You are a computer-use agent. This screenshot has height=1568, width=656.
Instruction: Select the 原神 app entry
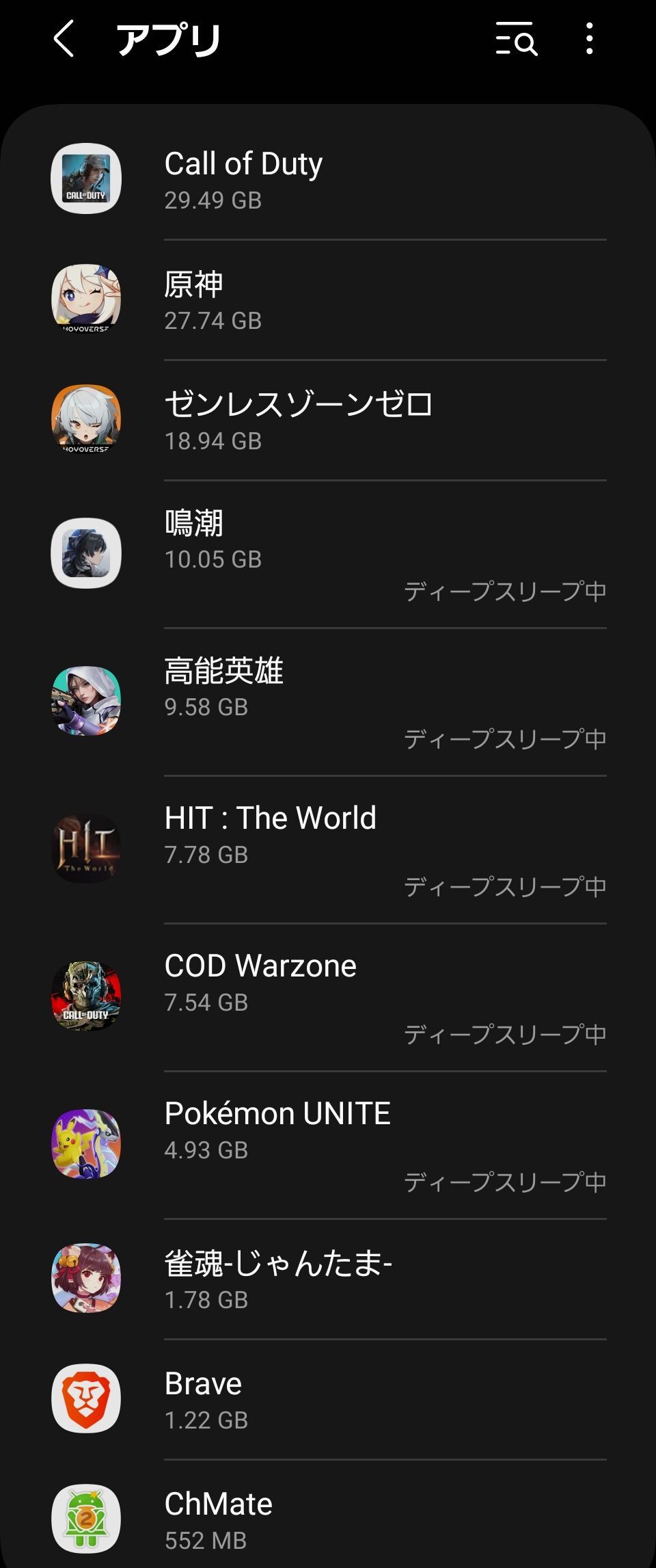coord(328,300)
